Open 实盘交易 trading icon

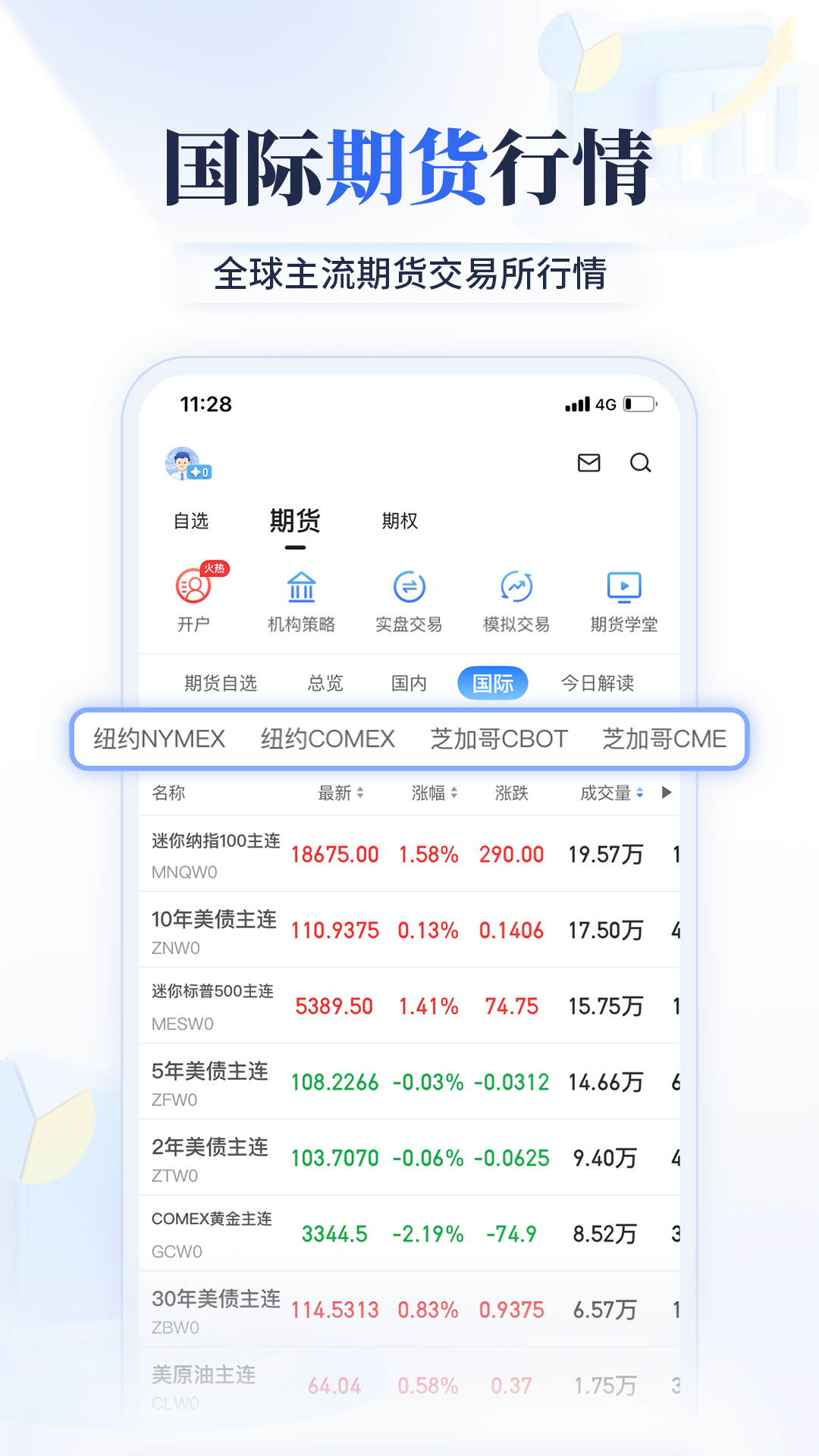[x=409, y=599]
